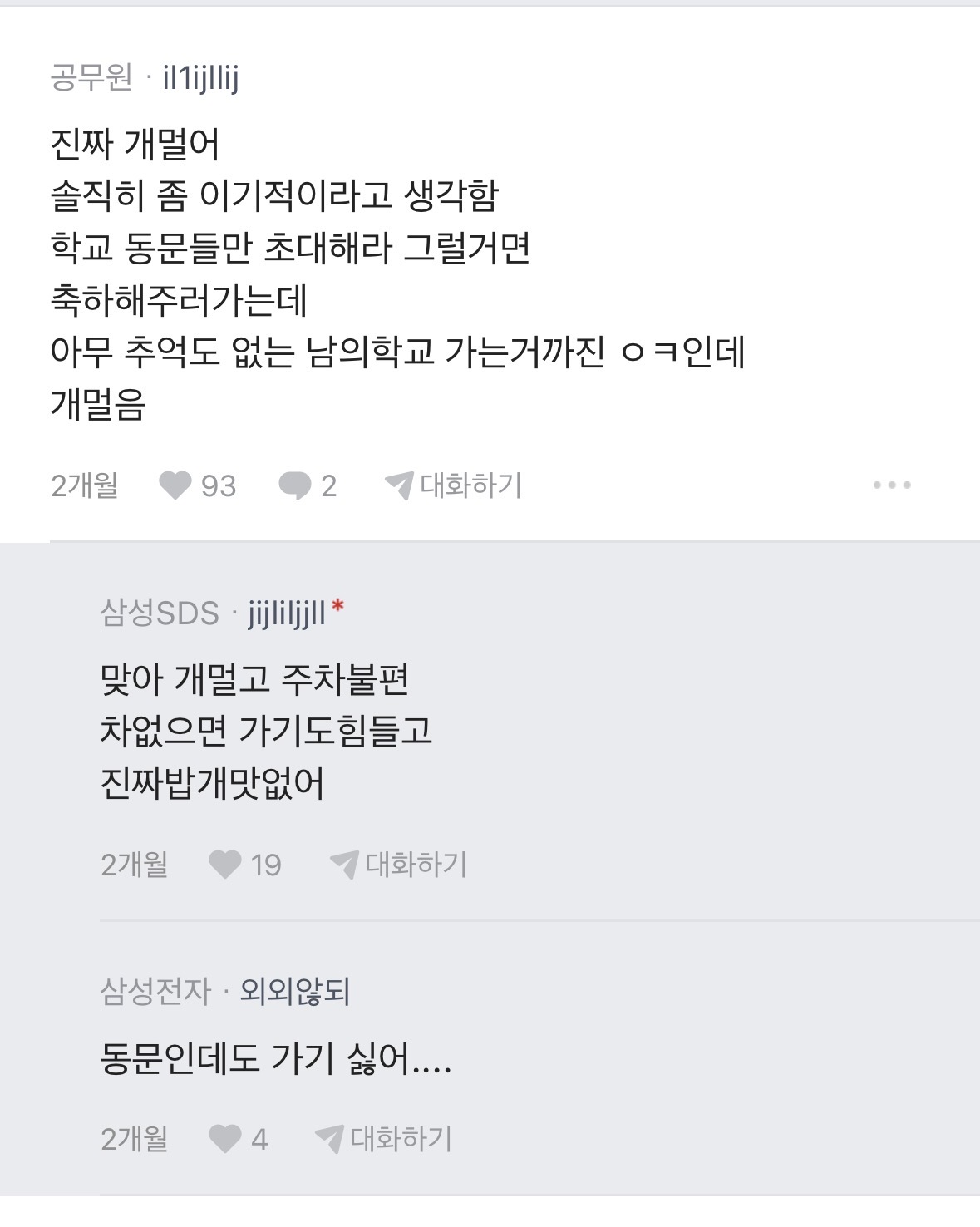Like the 삼성전자 reply with 4 likes
This screenshot has height=1227, width=980.
pos(224,1138)
